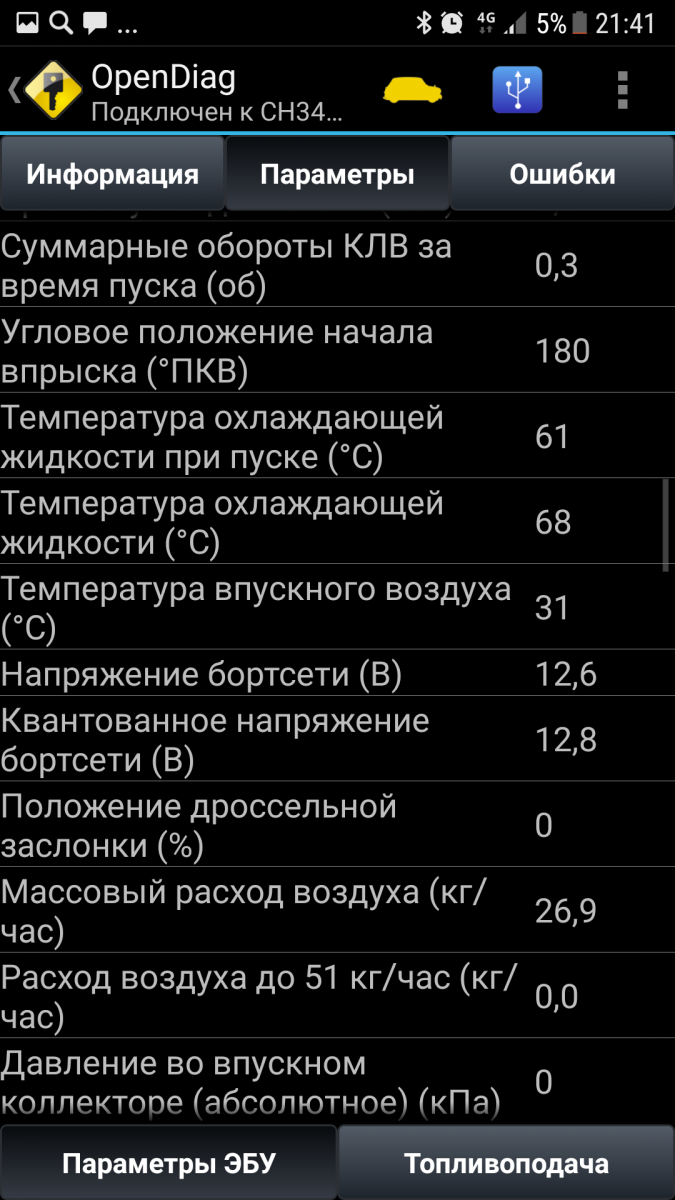Open the USB connection icon

pos(517,90)
